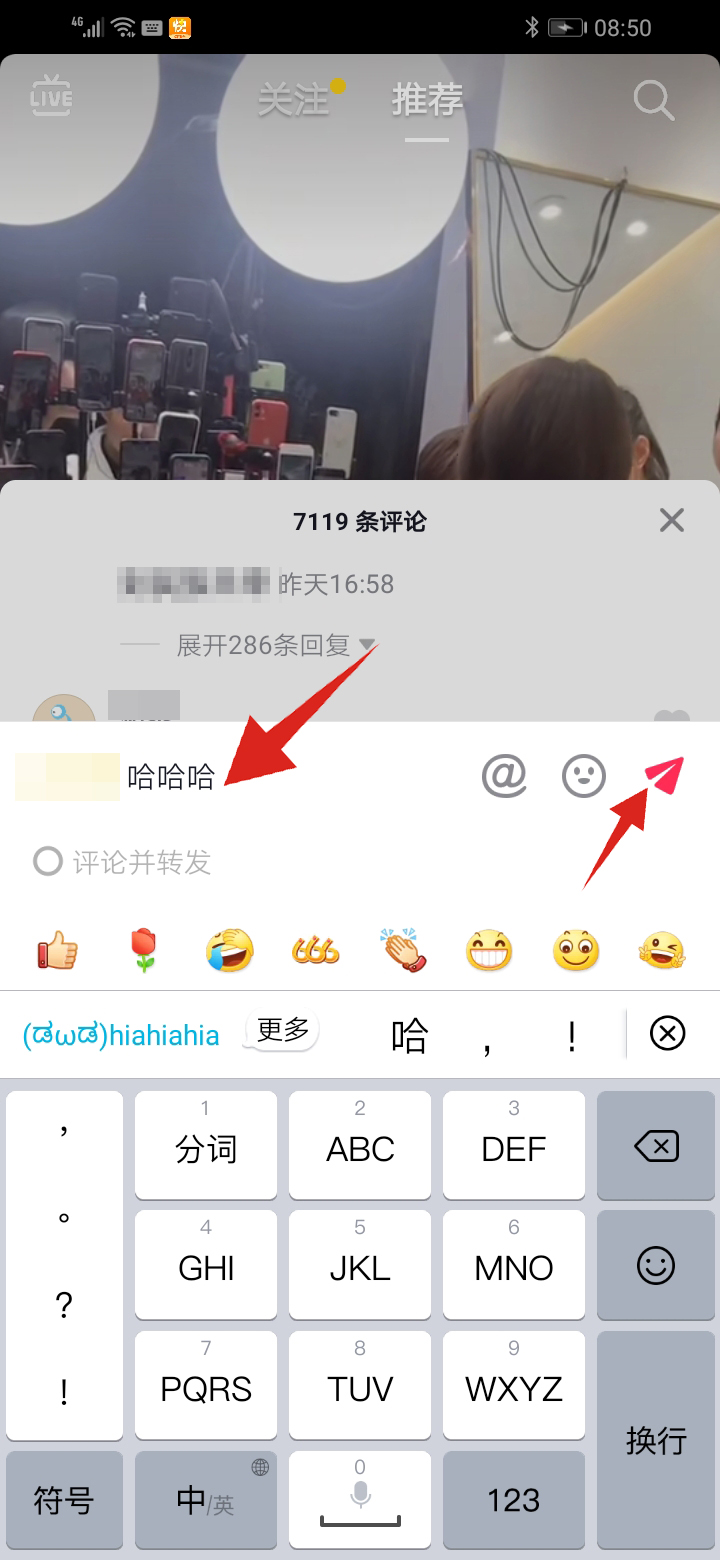The height and width of the screenshot is (1560, 720).
Task: Switch to the 关注 tab
Action: 293,100
